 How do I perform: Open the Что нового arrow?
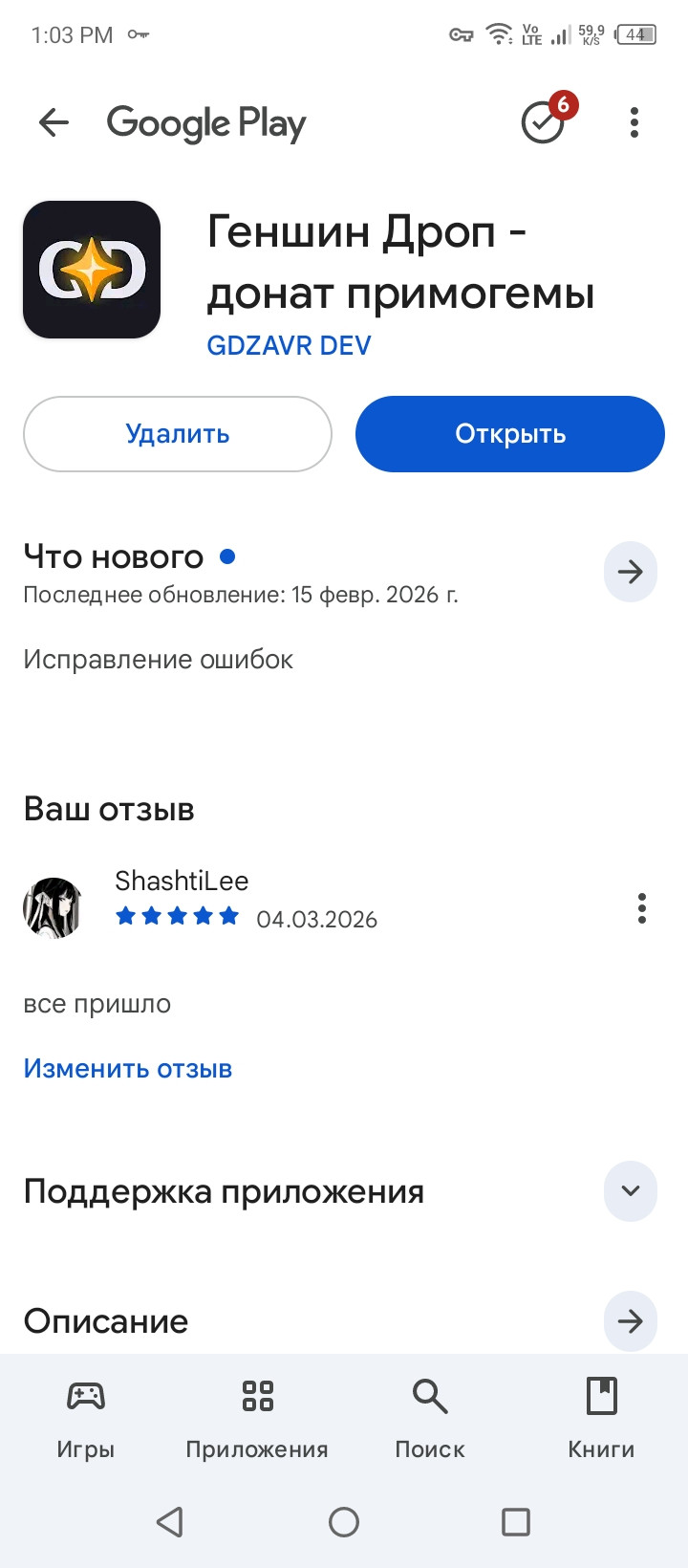point(630,572)
